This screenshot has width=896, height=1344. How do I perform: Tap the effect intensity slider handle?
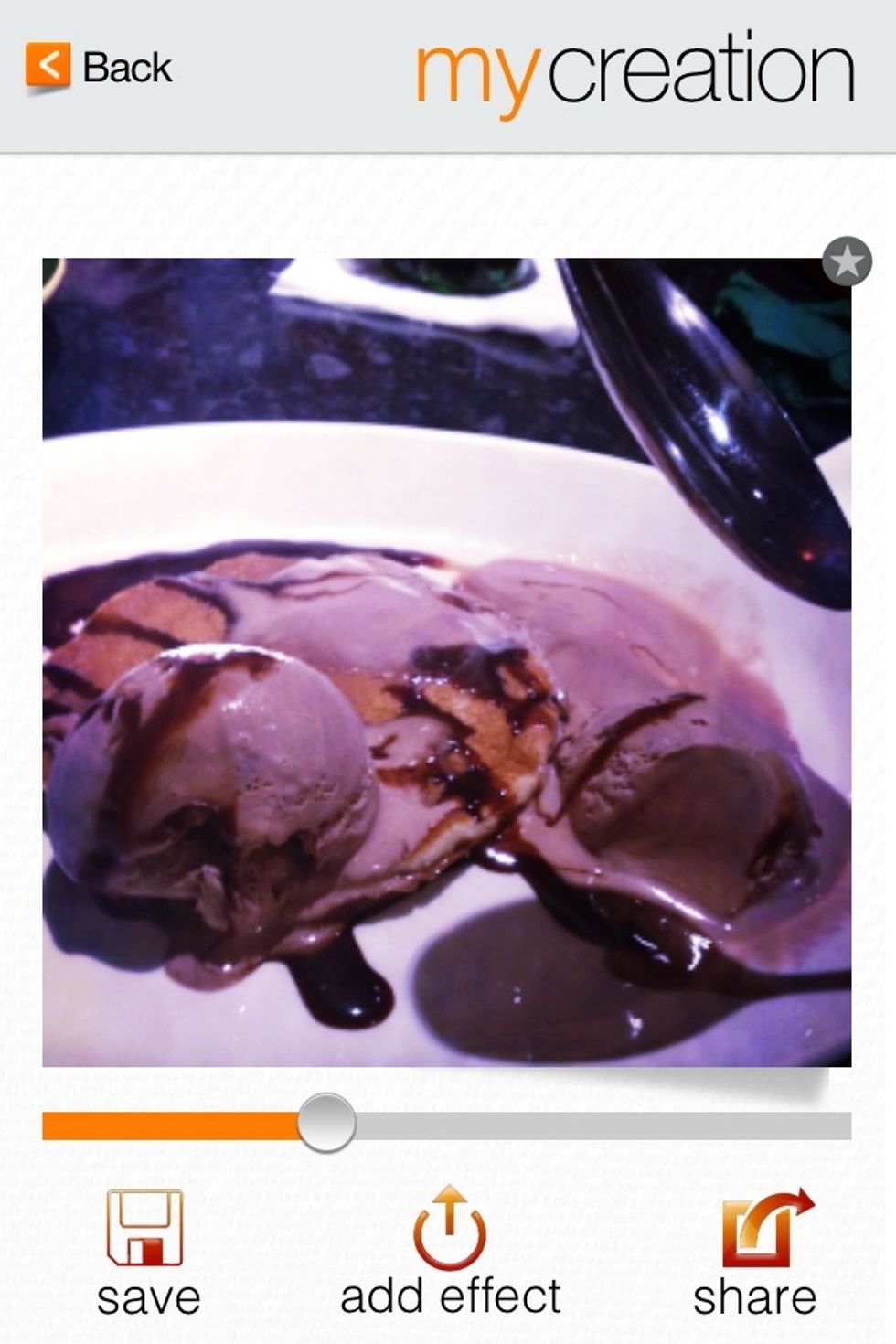[x=326, y=1123]
